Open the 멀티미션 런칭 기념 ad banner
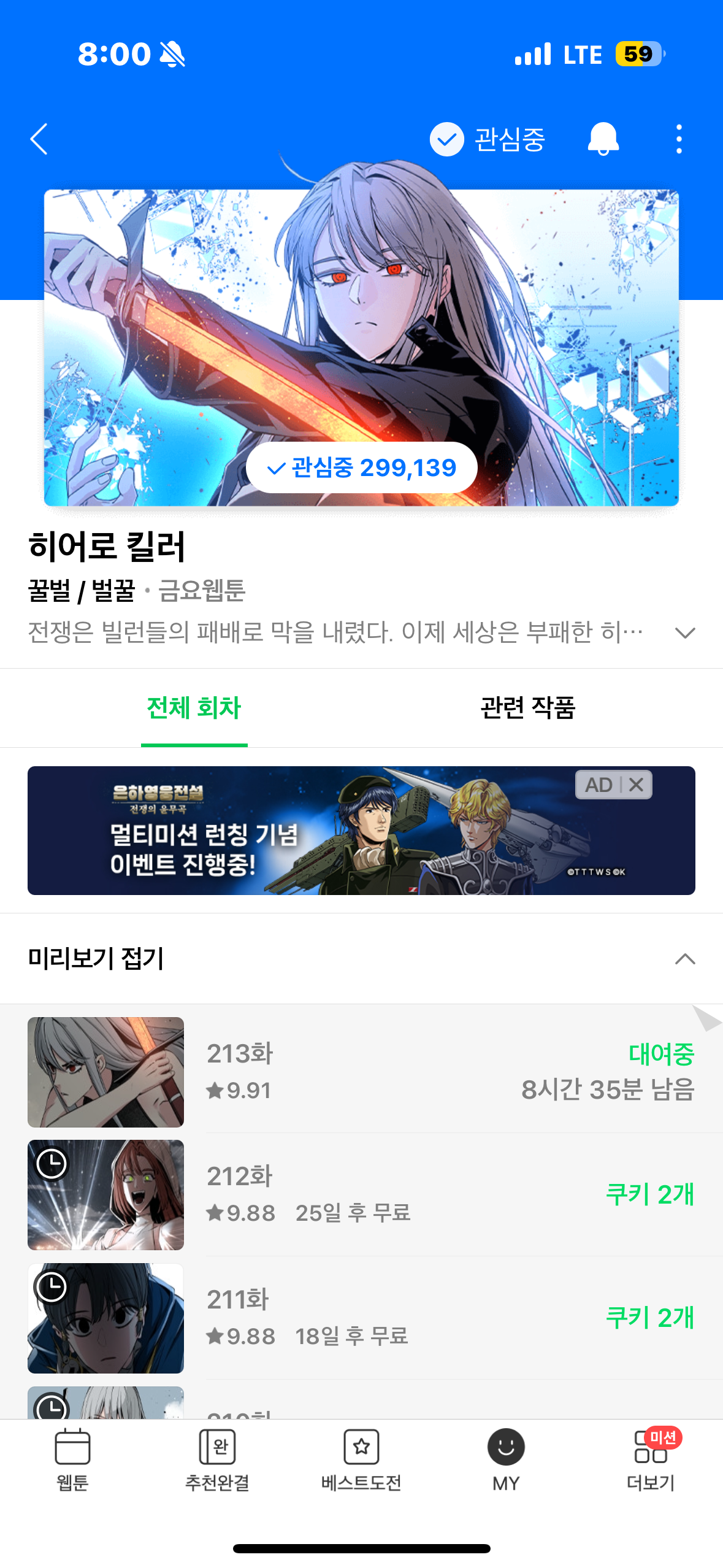723x1568 pixels. 361,831
